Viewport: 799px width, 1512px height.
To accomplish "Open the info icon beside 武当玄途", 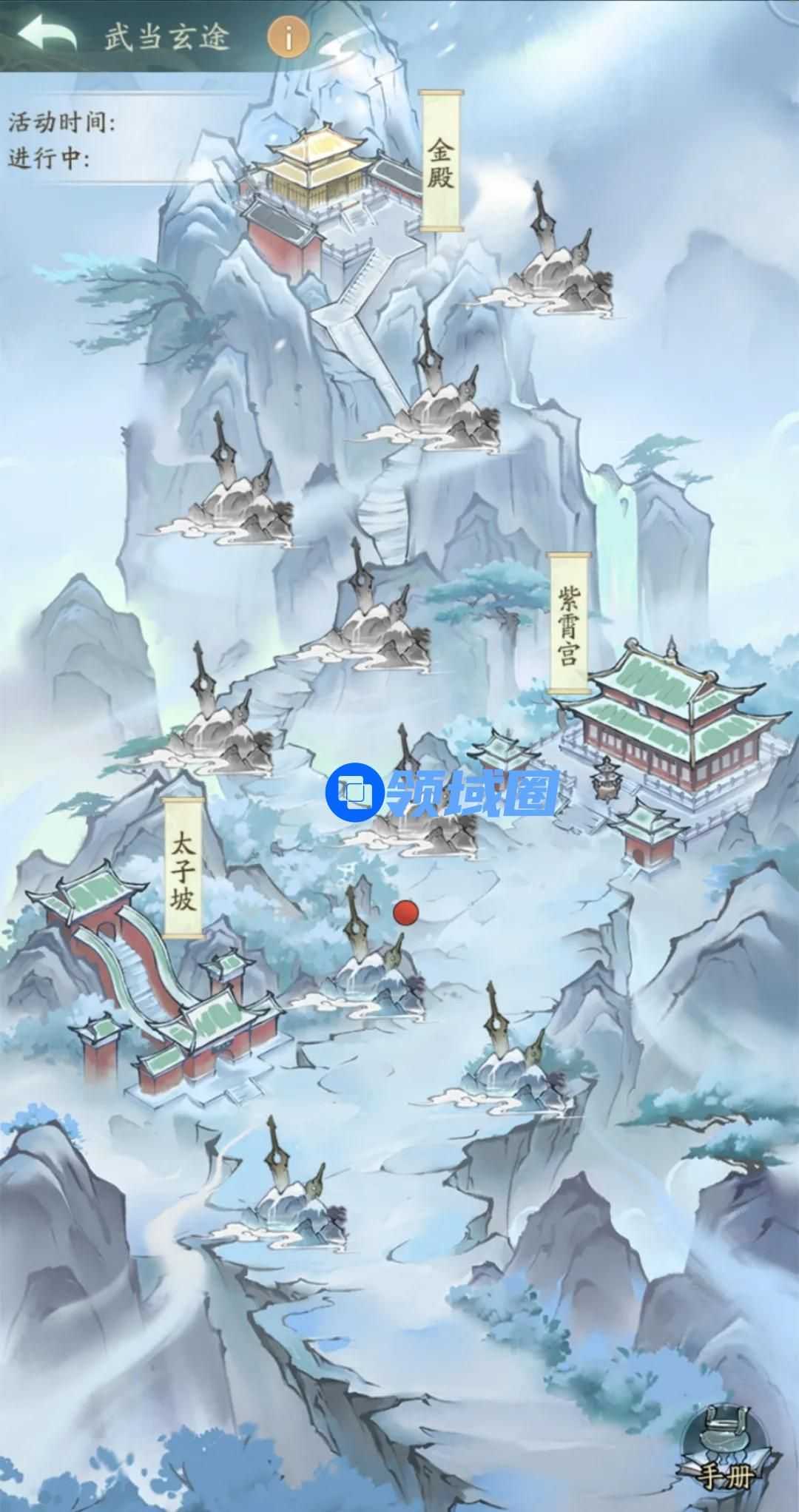I will pyautogui.click(x=289, y=36).
